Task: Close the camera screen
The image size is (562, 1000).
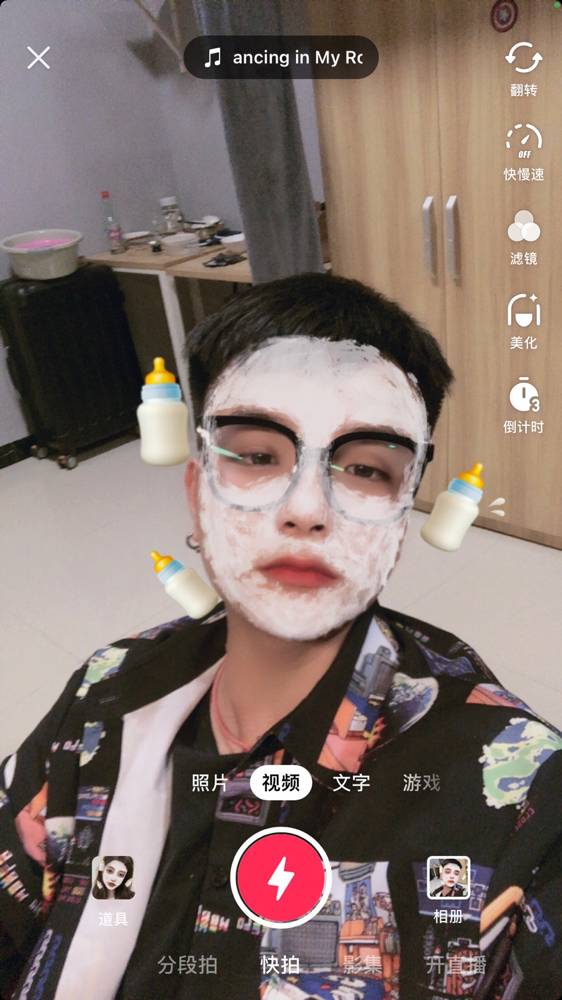Action: 38,58
